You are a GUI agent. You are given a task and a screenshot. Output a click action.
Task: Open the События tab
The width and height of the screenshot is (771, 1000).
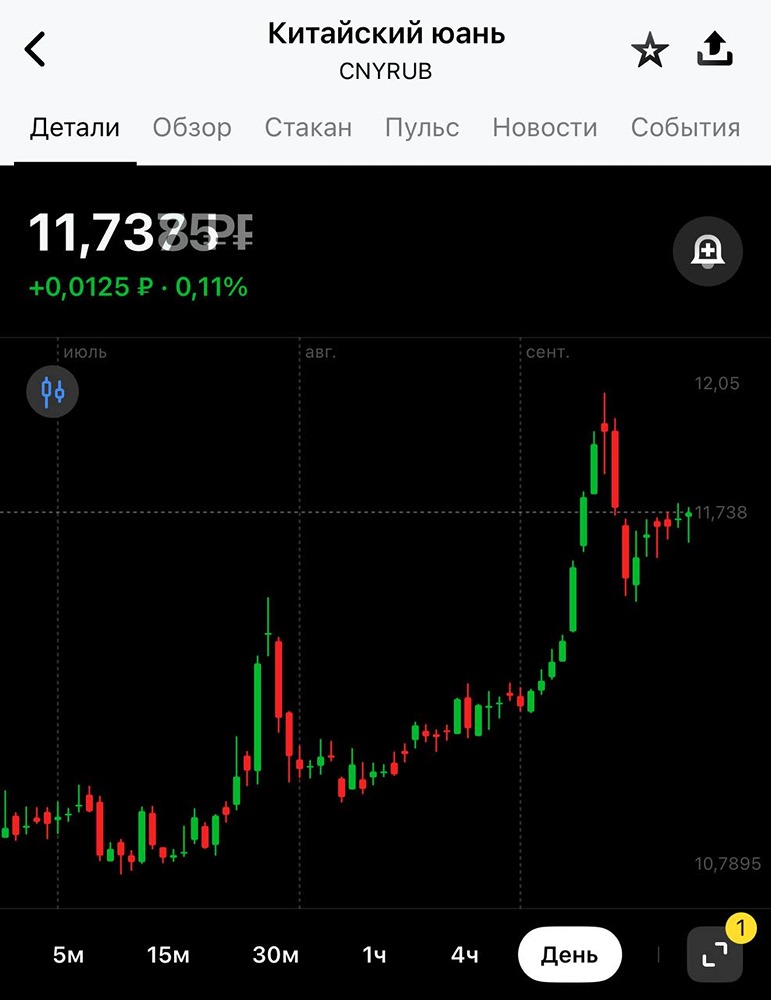click(x=685, y=128)
